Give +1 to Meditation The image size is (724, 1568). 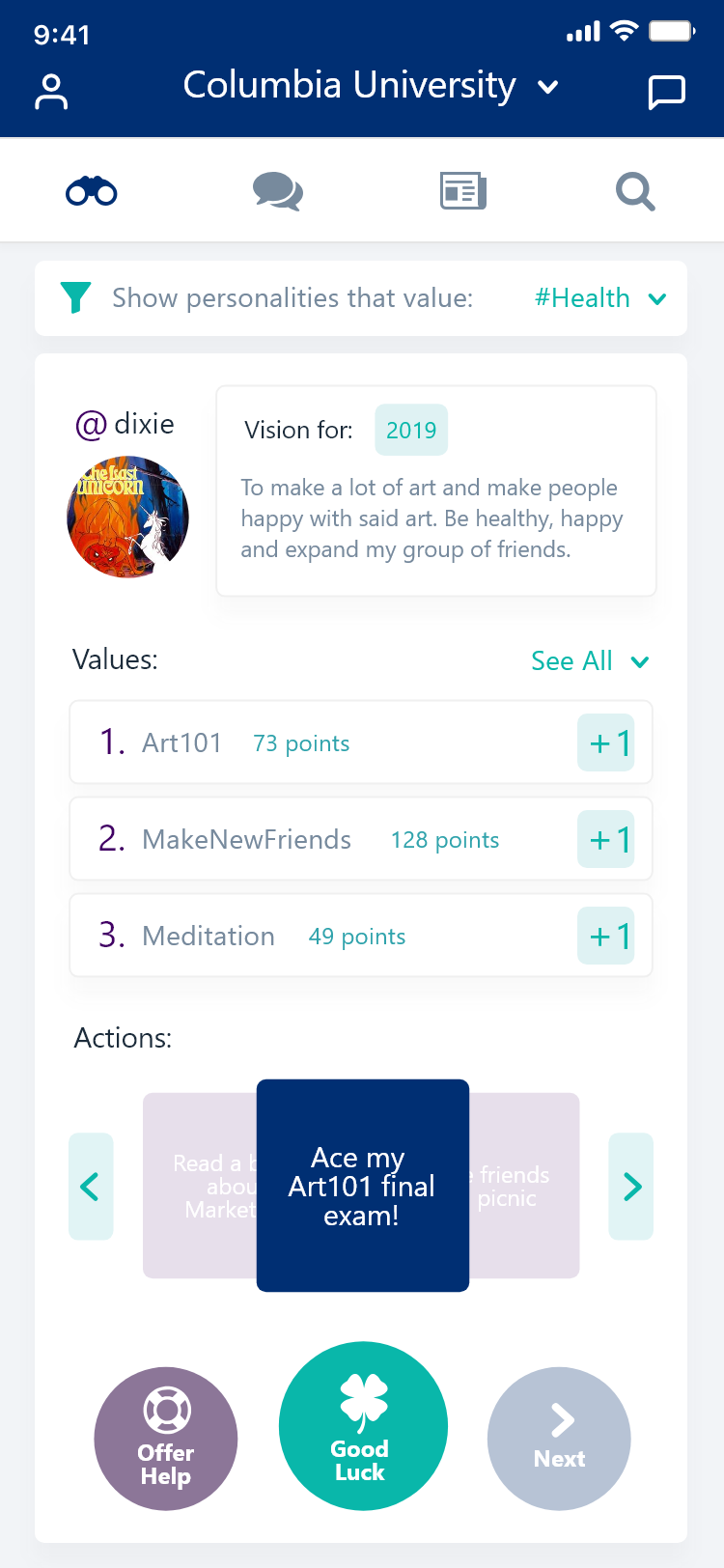point(605,936)
